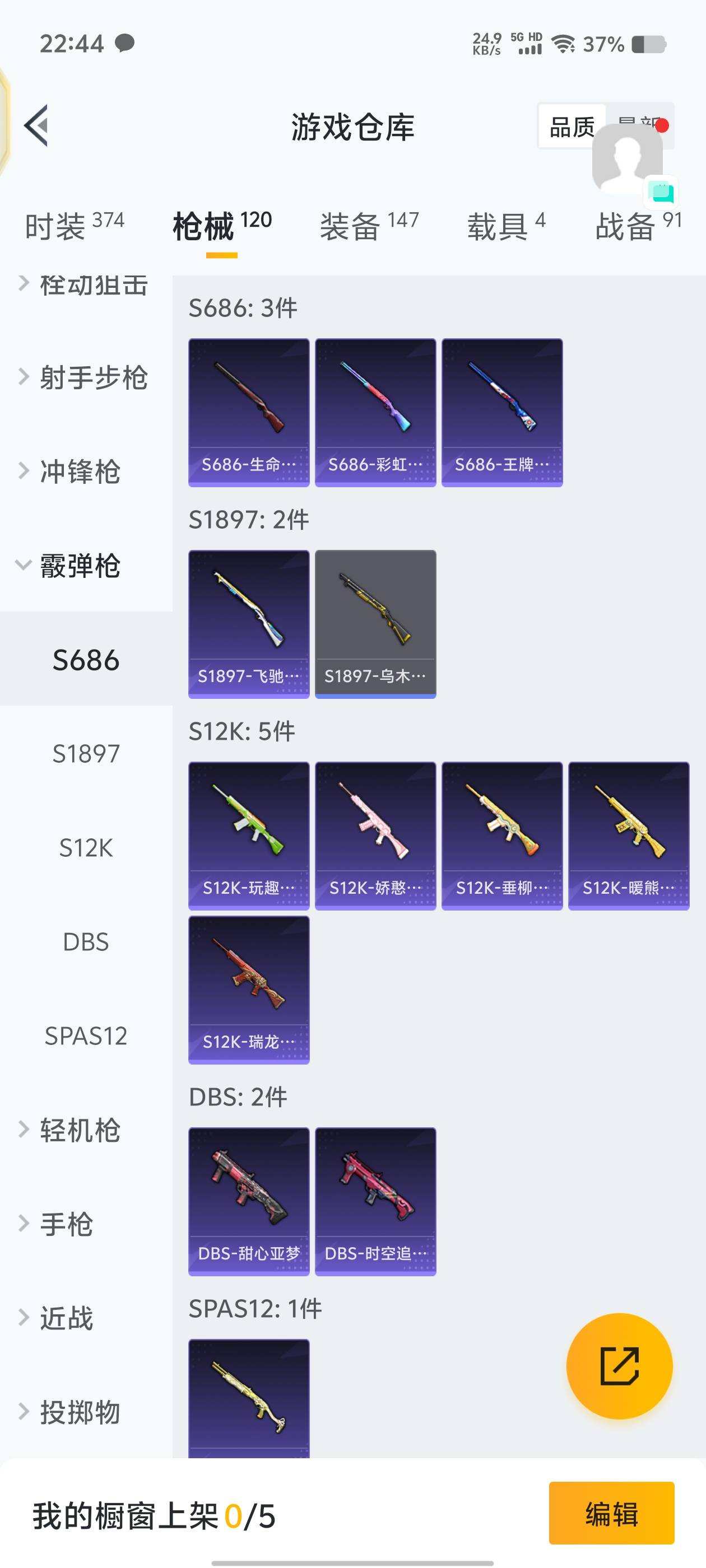Select S12K in the sidebar
Screen dimensions: 706x1568
coord(85,847)
